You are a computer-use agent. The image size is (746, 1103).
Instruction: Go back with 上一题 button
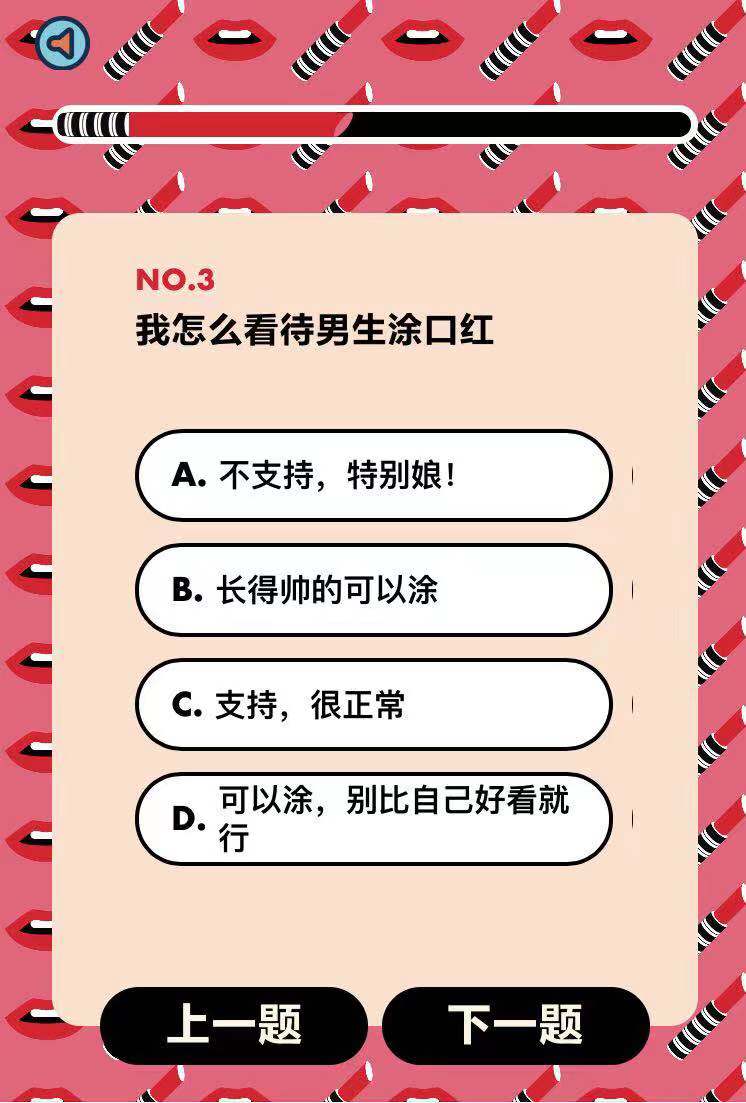click(234, 1025)
